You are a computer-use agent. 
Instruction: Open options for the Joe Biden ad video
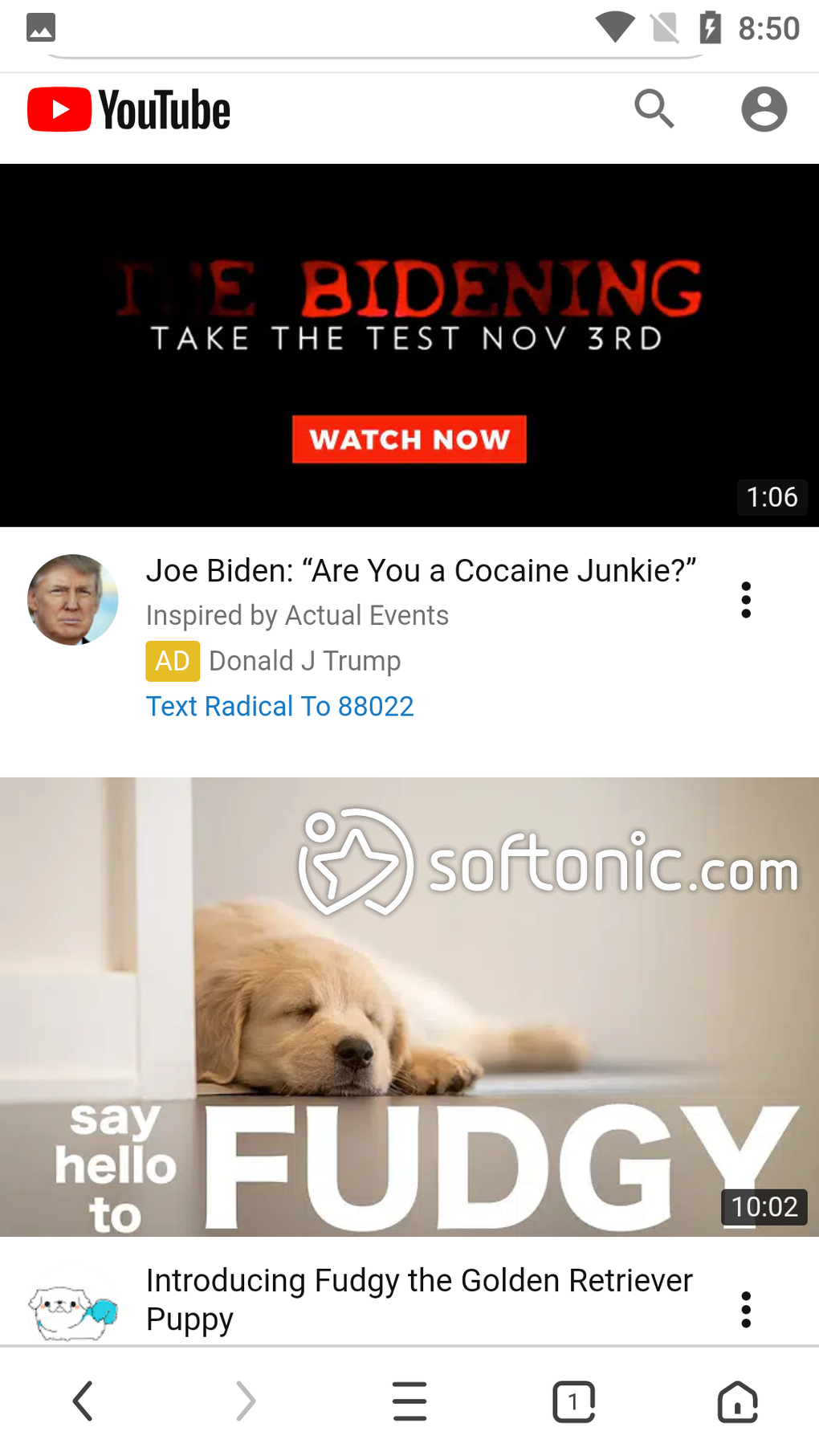tap(746, 600)
